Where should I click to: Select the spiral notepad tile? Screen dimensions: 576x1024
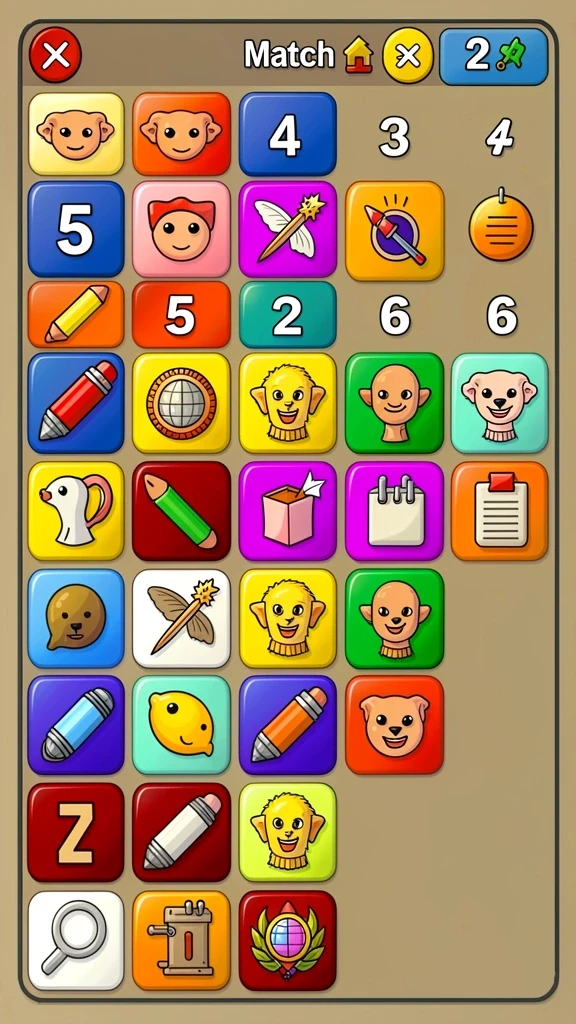[x=394, y=511]
